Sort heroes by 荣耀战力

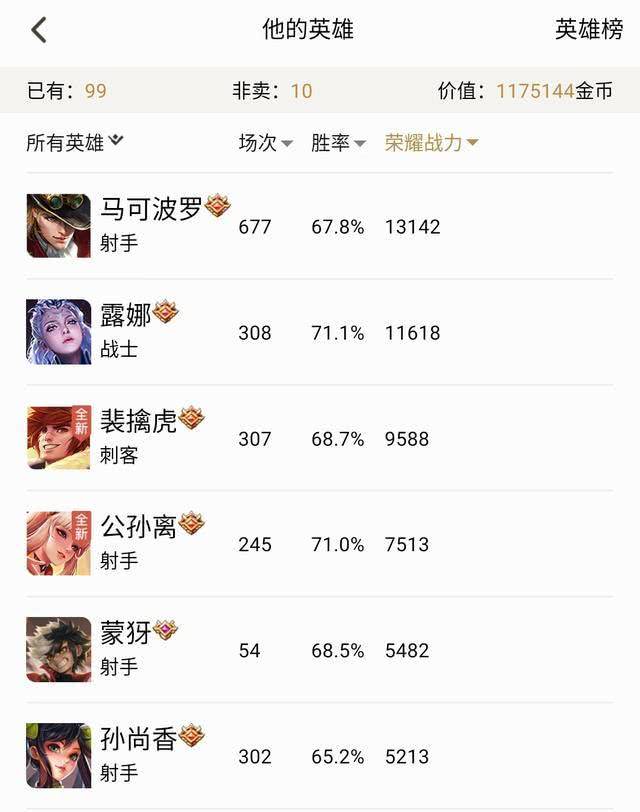(x=431, y=143)
